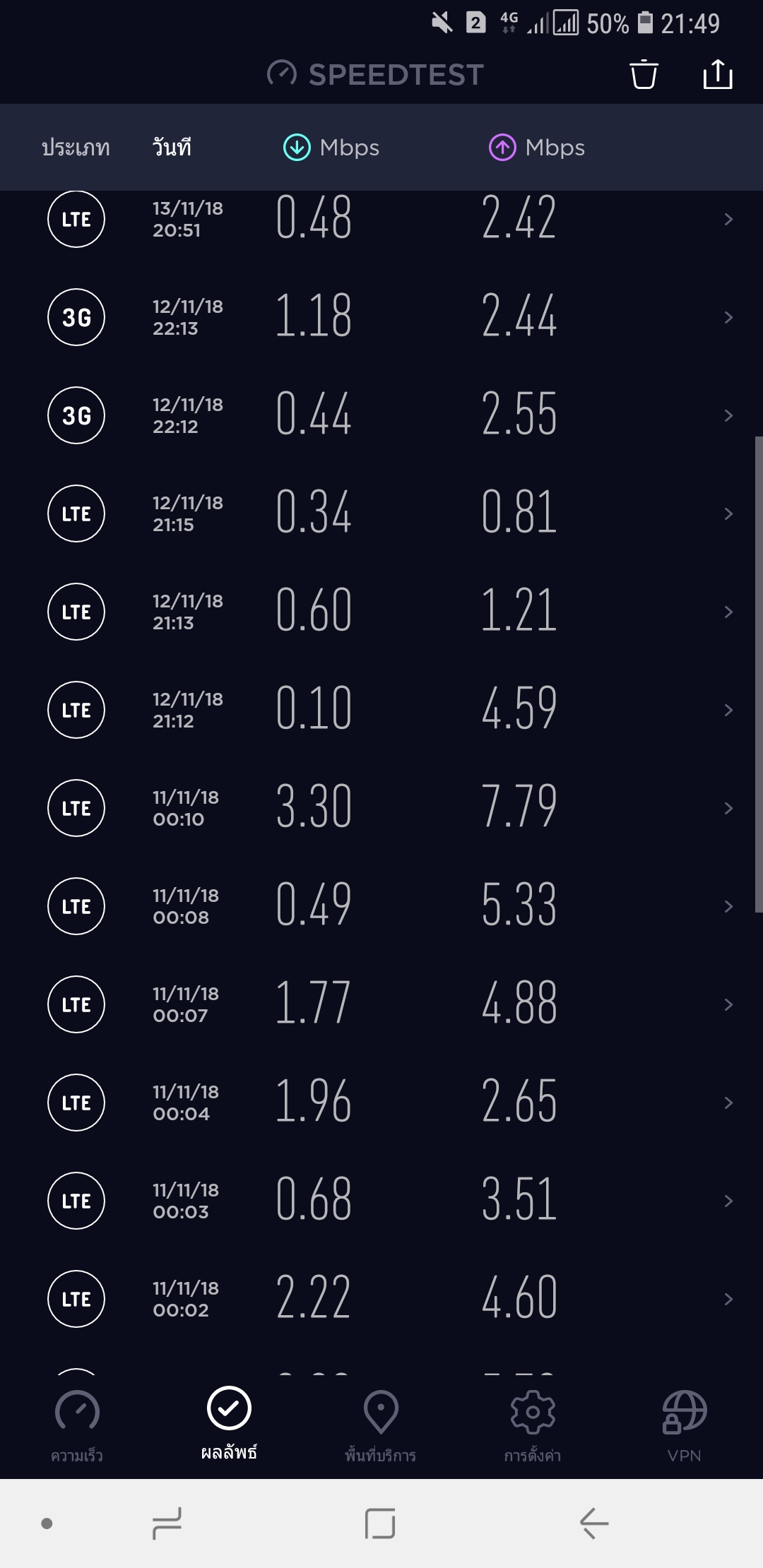Open the 11/11/18 00:07 result

point(381,1004)
